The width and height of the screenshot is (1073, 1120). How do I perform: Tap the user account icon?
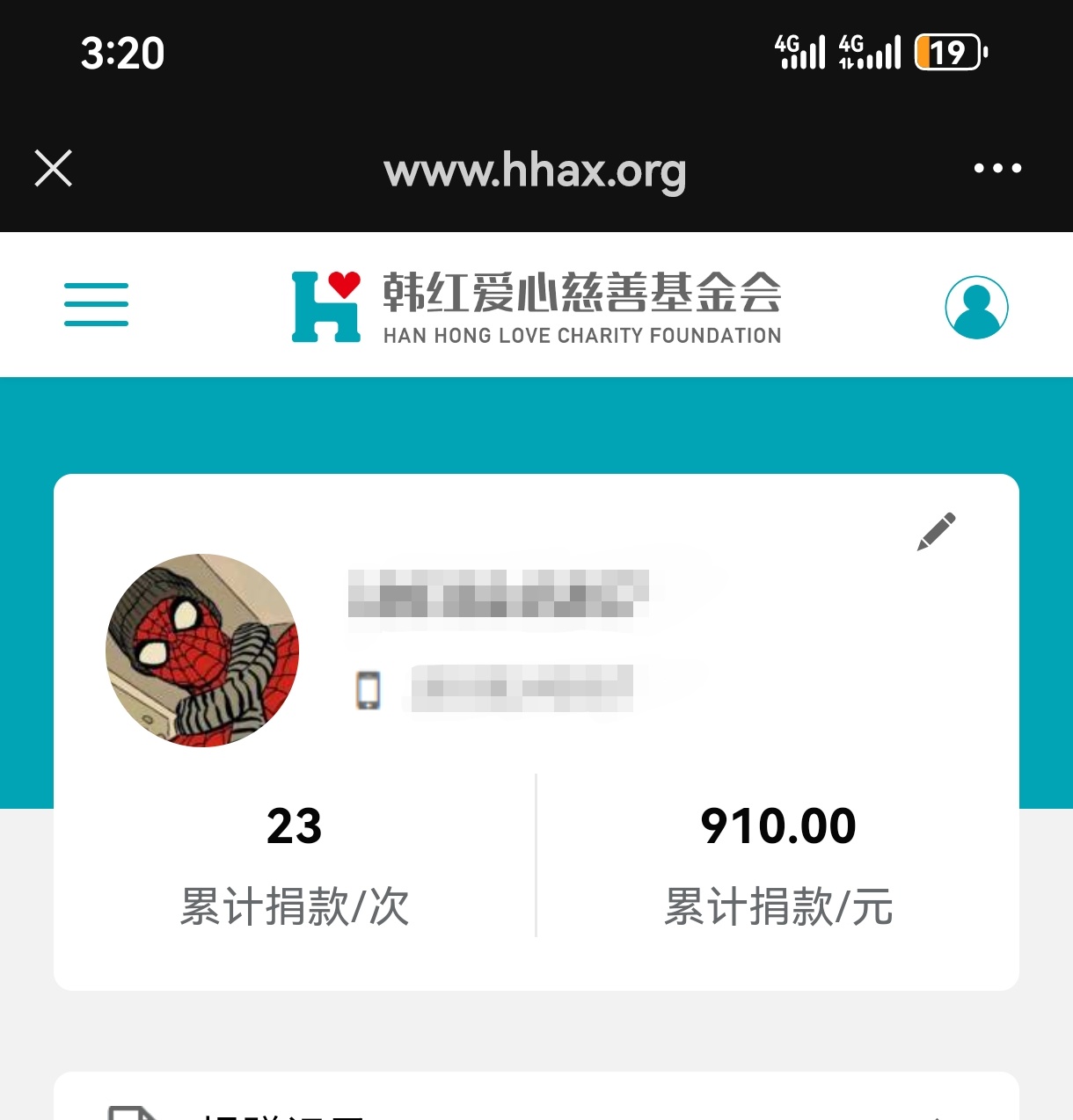976,307
